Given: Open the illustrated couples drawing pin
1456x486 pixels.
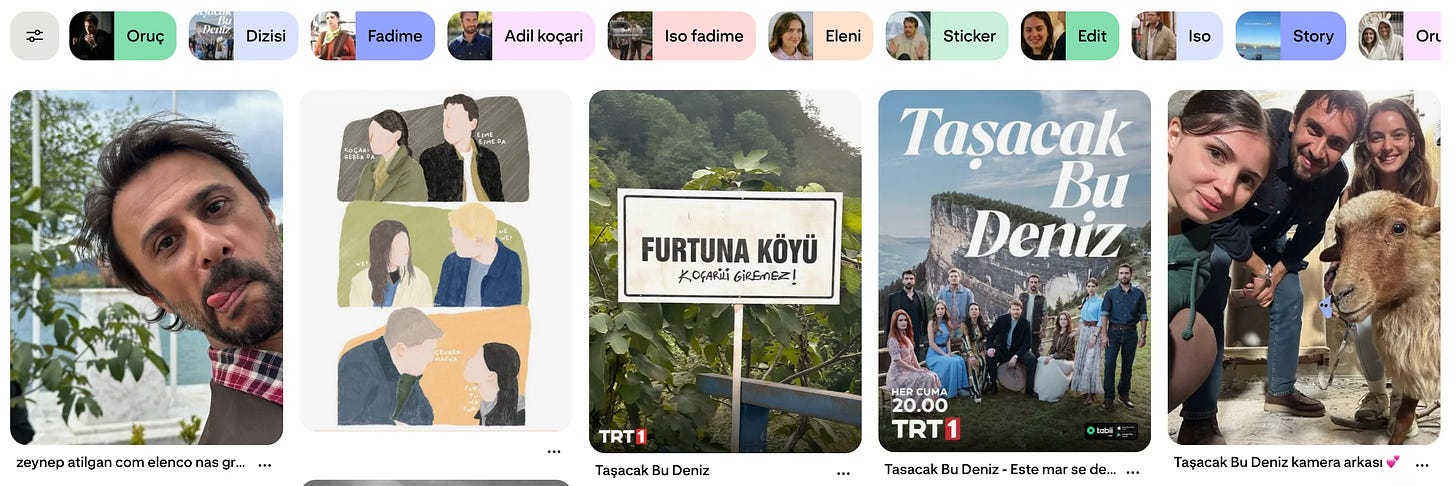Looking at the screenshot, I should (436, 260).
